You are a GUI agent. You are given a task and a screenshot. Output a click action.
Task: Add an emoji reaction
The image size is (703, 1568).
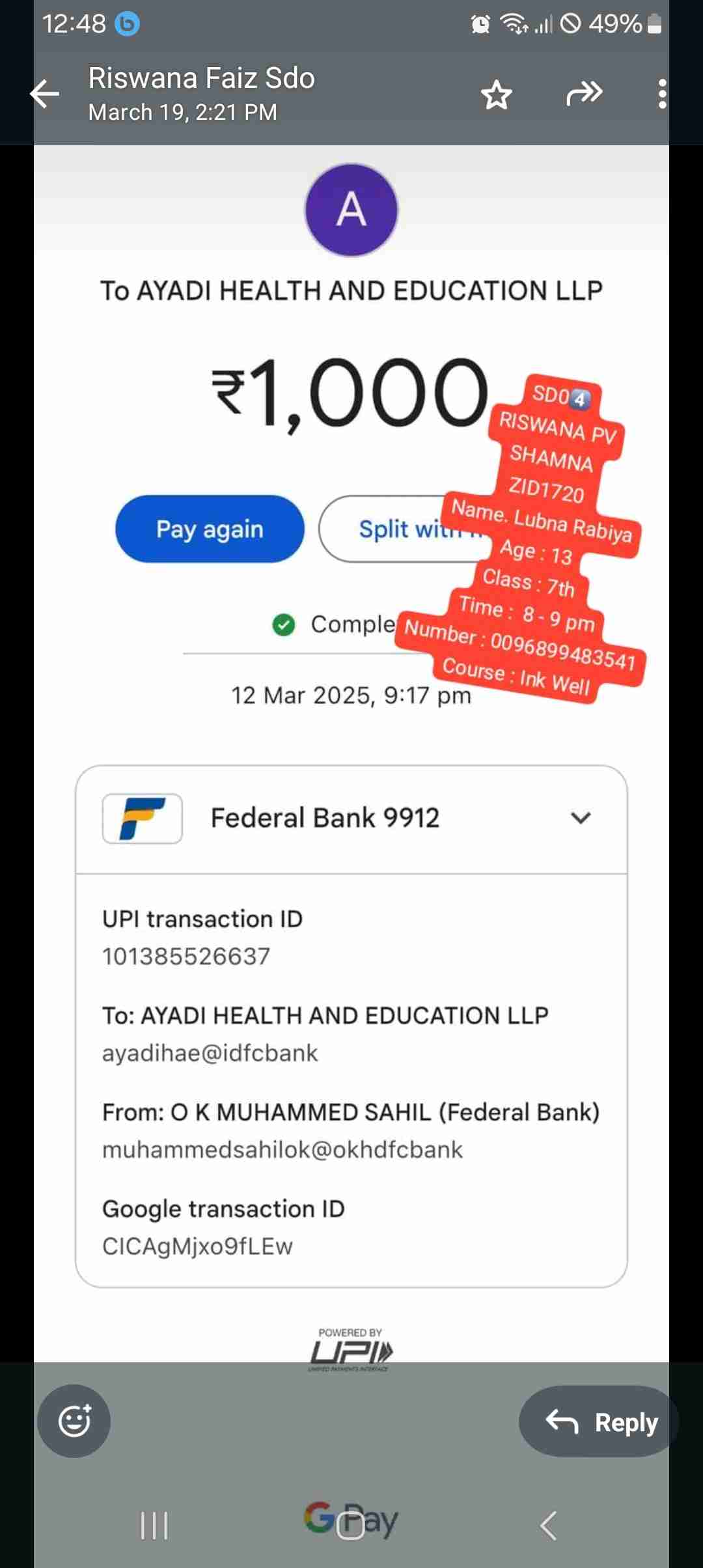click(74, 1421)
